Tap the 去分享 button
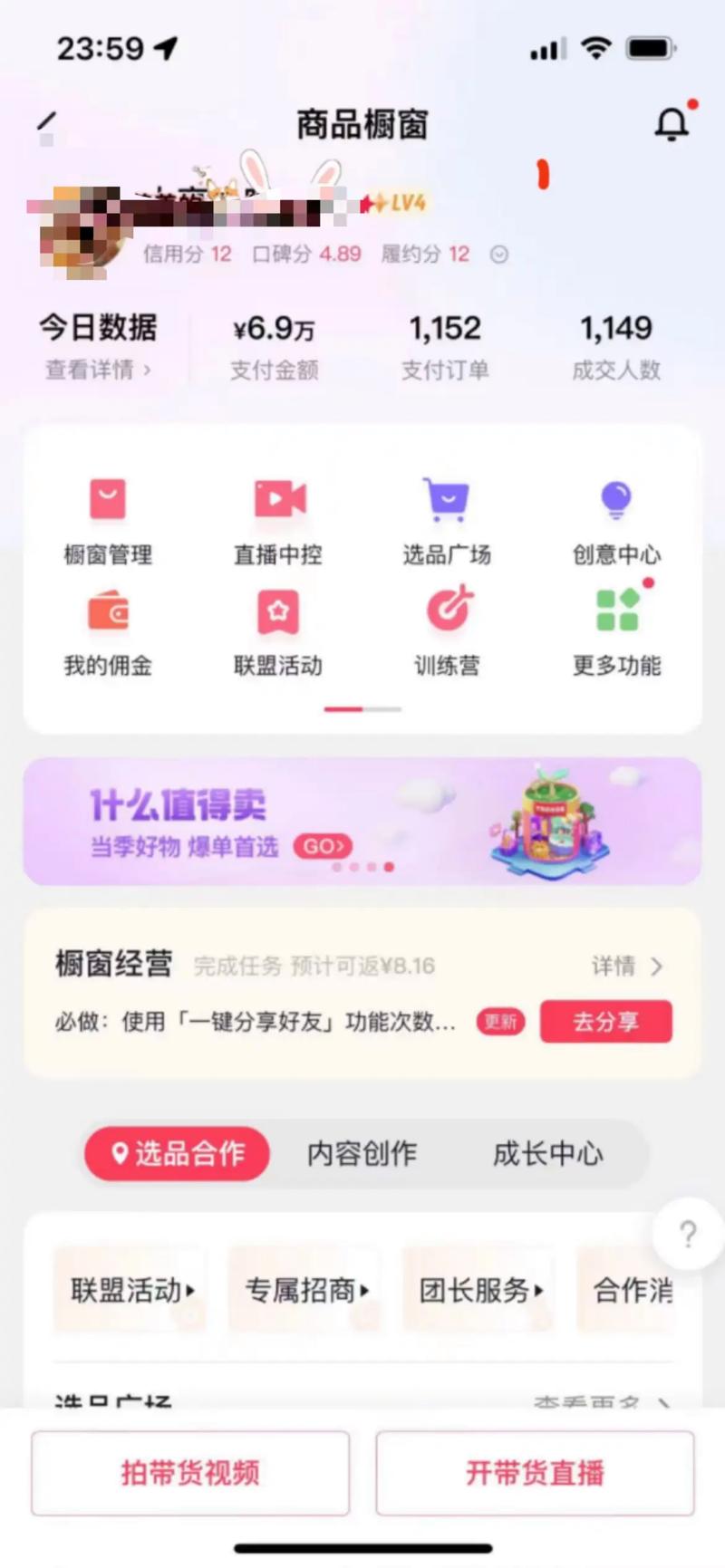 click(x=605, y=1022)
